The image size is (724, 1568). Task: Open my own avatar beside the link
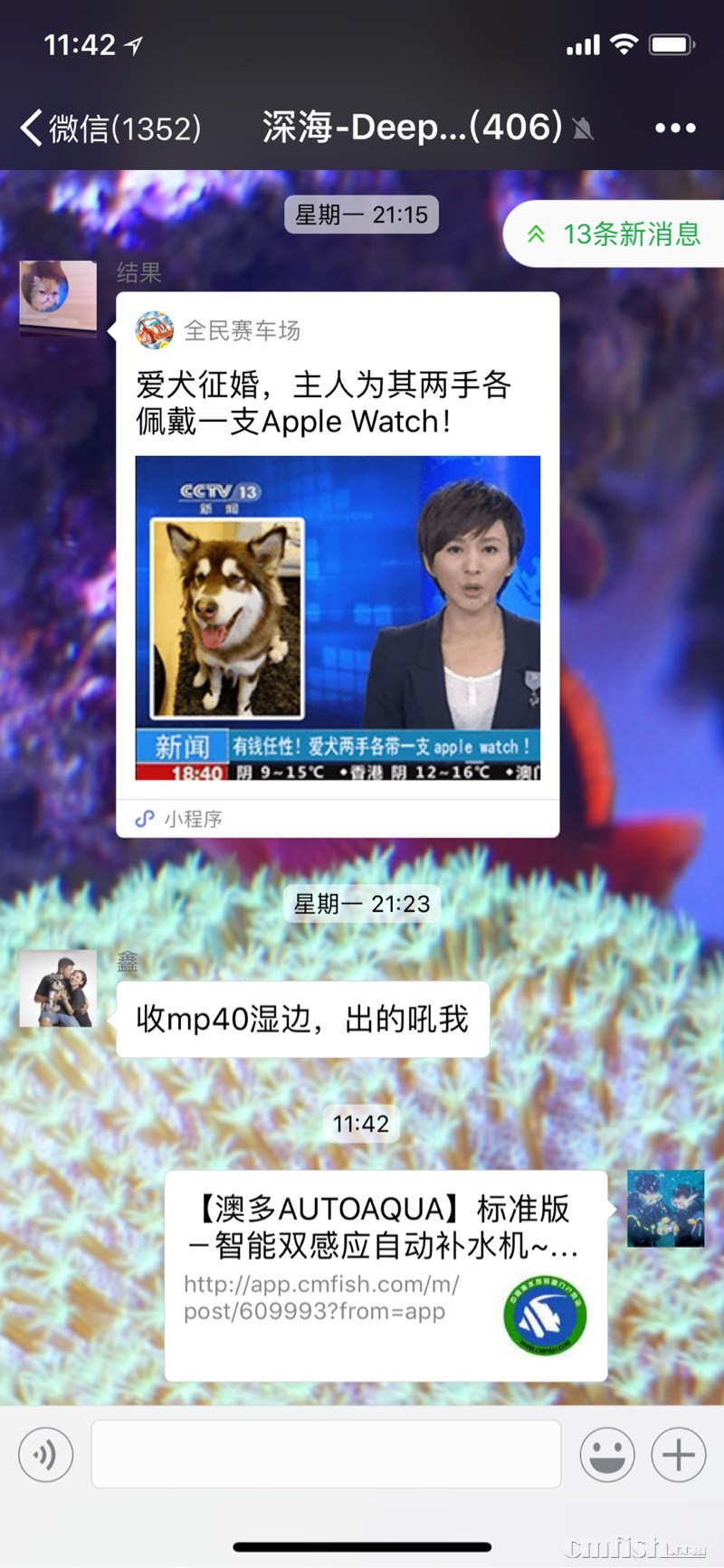(665, 1208)
